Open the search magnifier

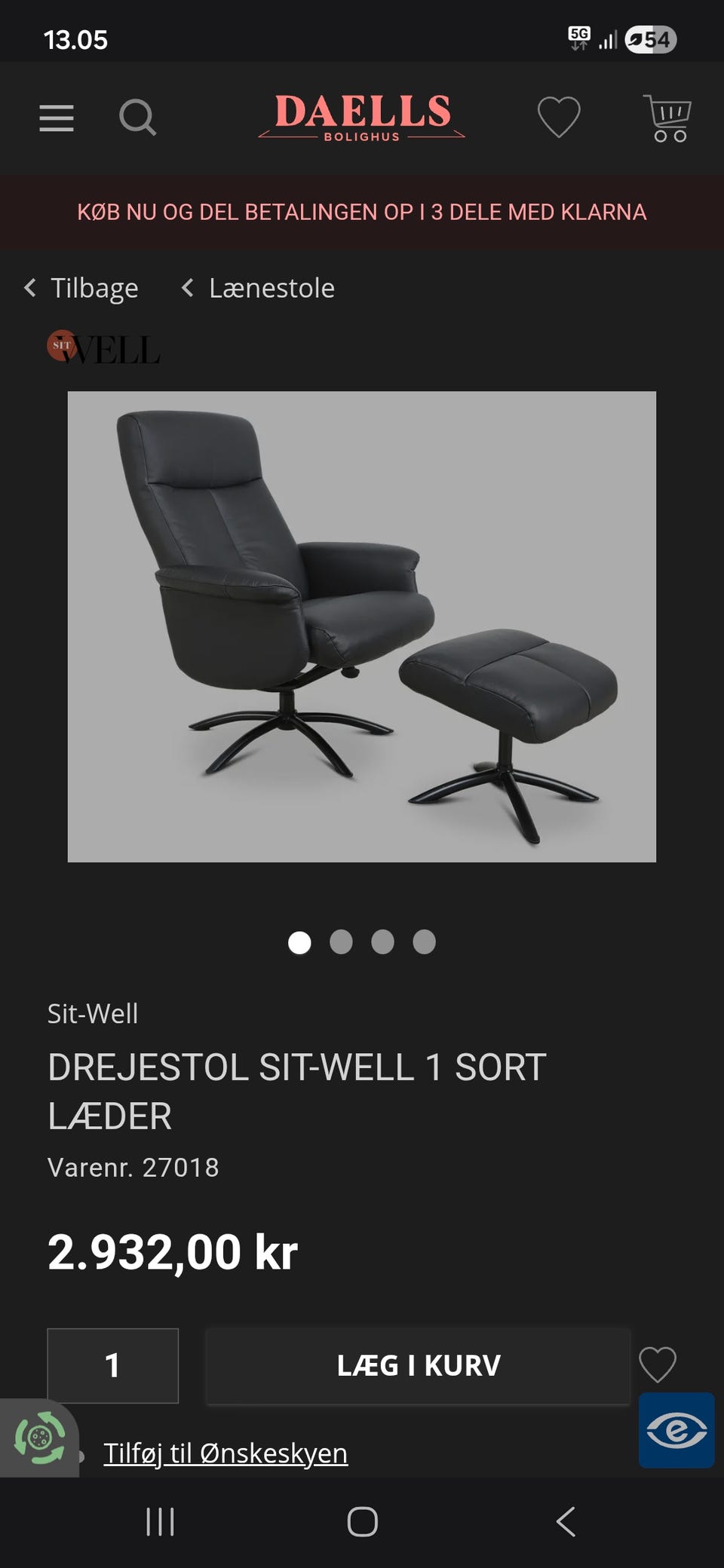137,118
